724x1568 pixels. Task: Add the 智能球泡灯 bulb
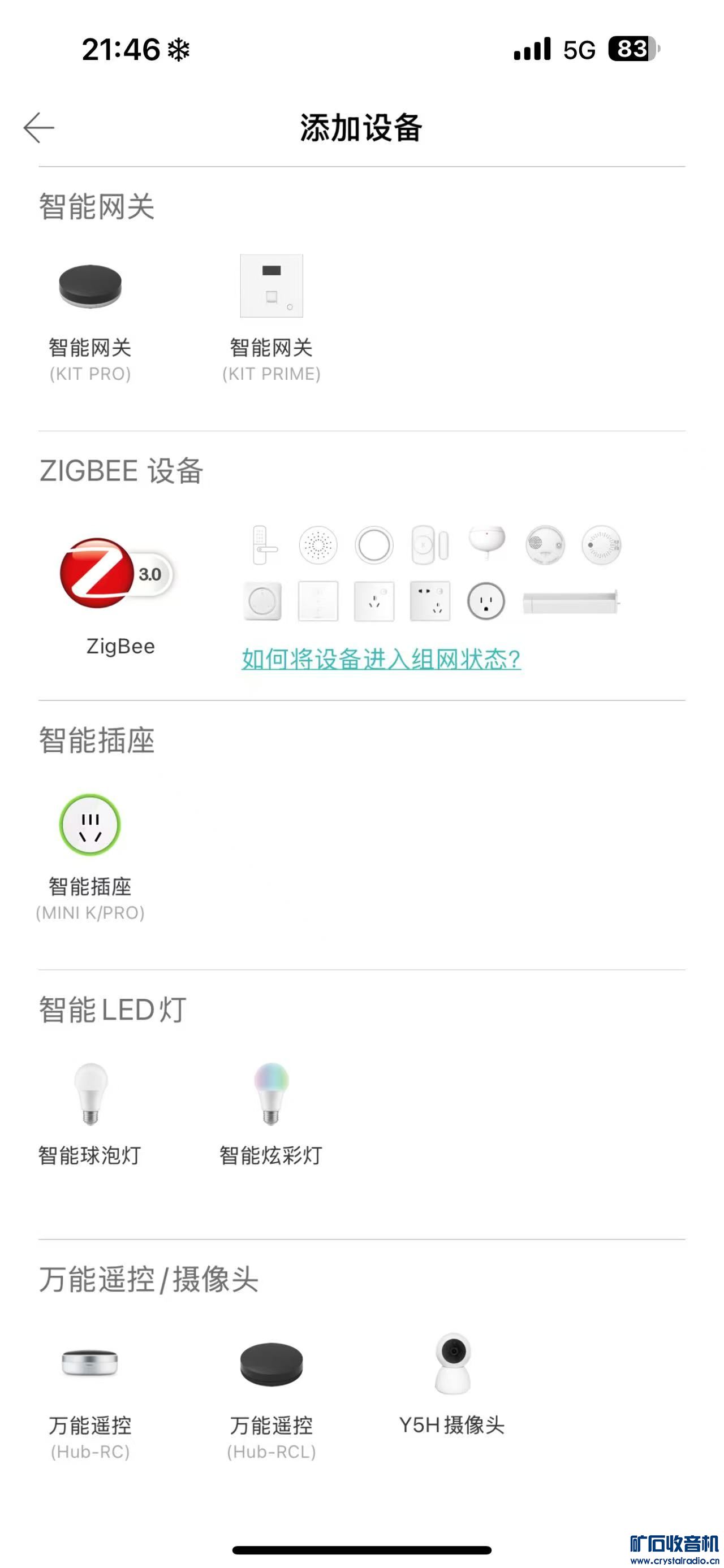pos(90,1094)
